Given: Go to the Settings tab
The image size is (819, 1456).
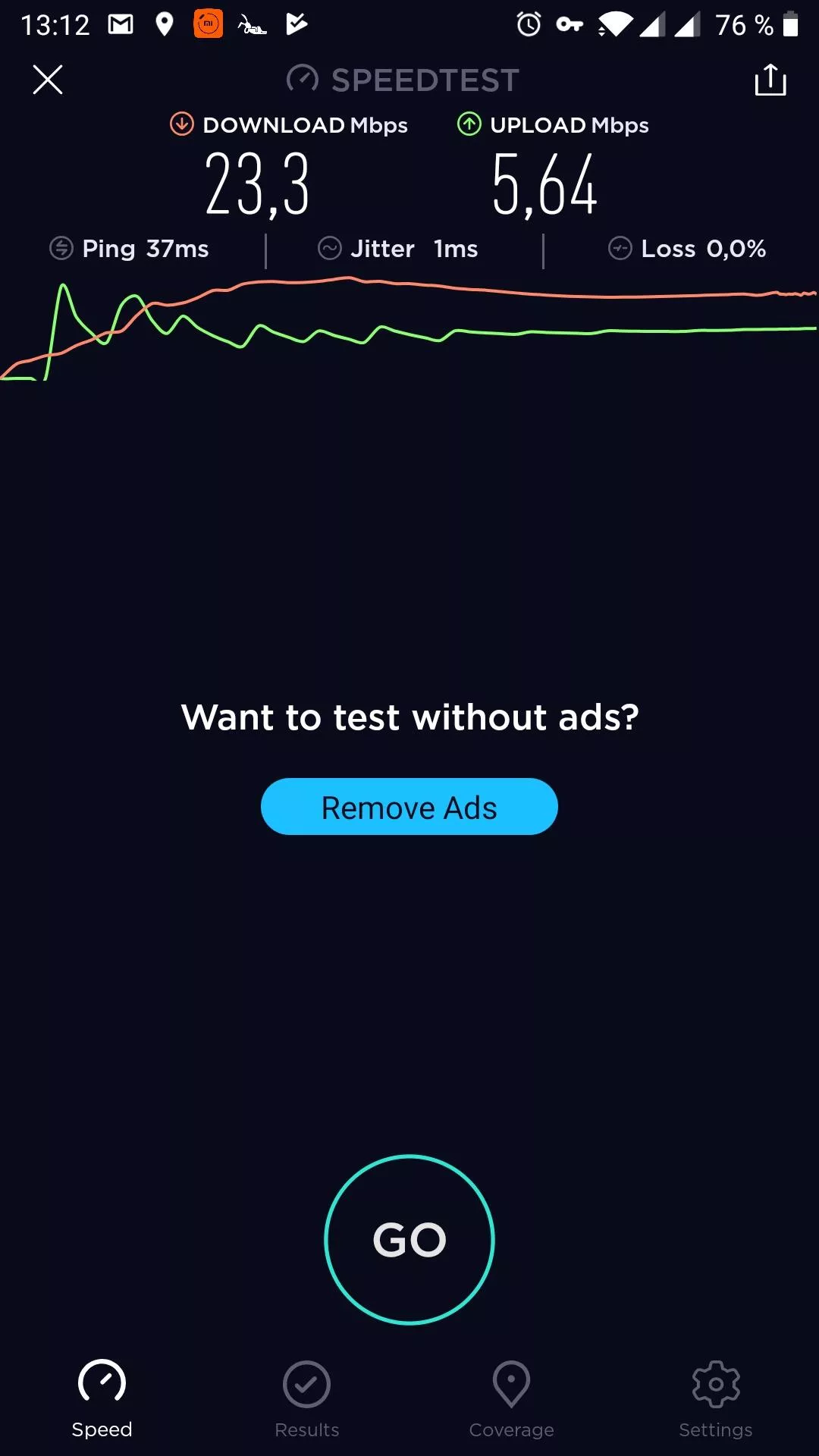Looking at the screenshot, I should click(x=716, y=1400).
